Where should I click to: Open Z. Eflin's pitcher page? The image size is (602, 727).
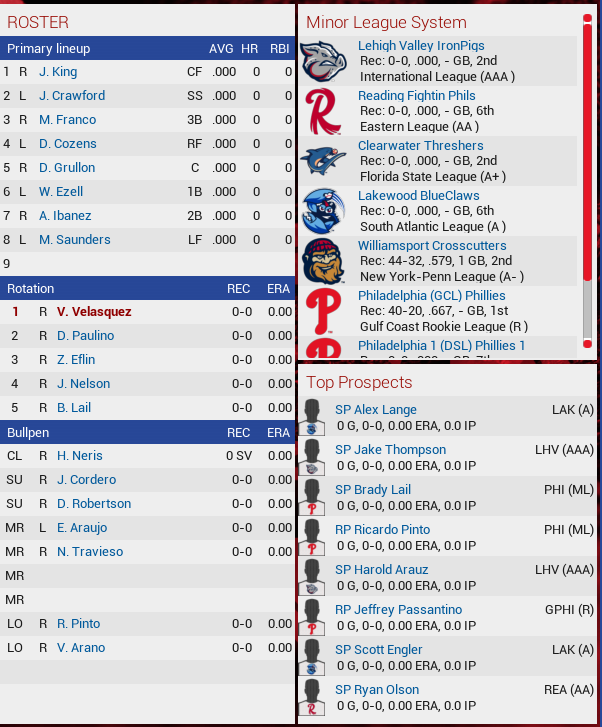(x=76, y=360)
